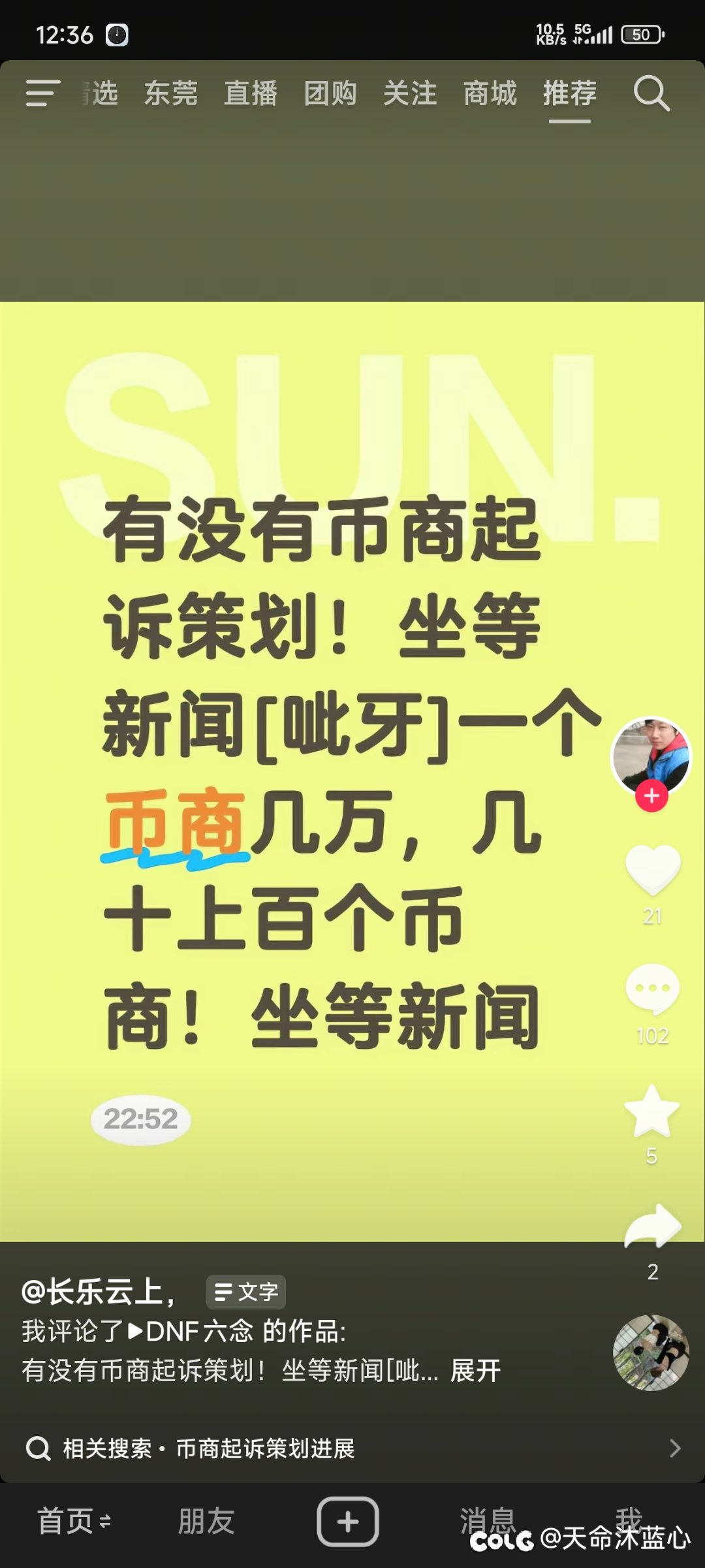Expand the caption with 展开
This screenshot has width=705, height=1568.
point(475,1370)
